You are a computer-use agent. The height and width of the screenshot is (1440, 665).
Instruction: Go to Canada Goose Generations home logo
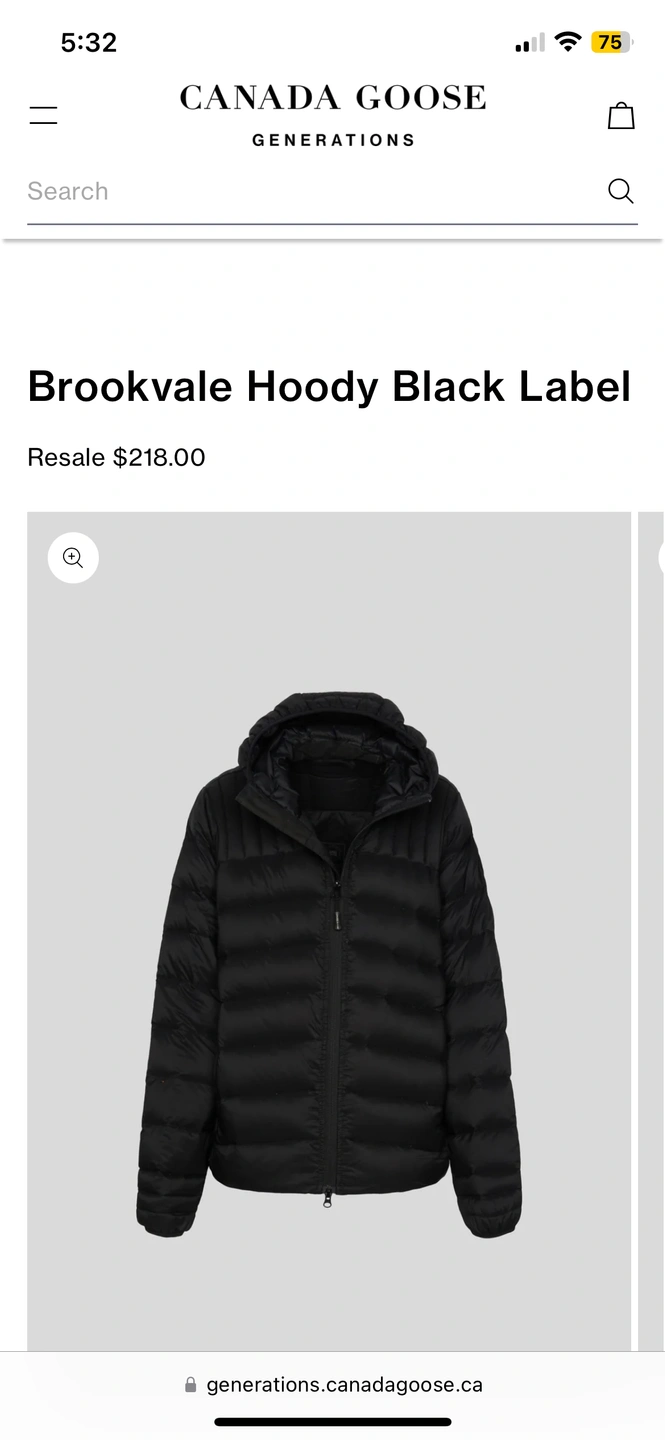click(332, 115)
